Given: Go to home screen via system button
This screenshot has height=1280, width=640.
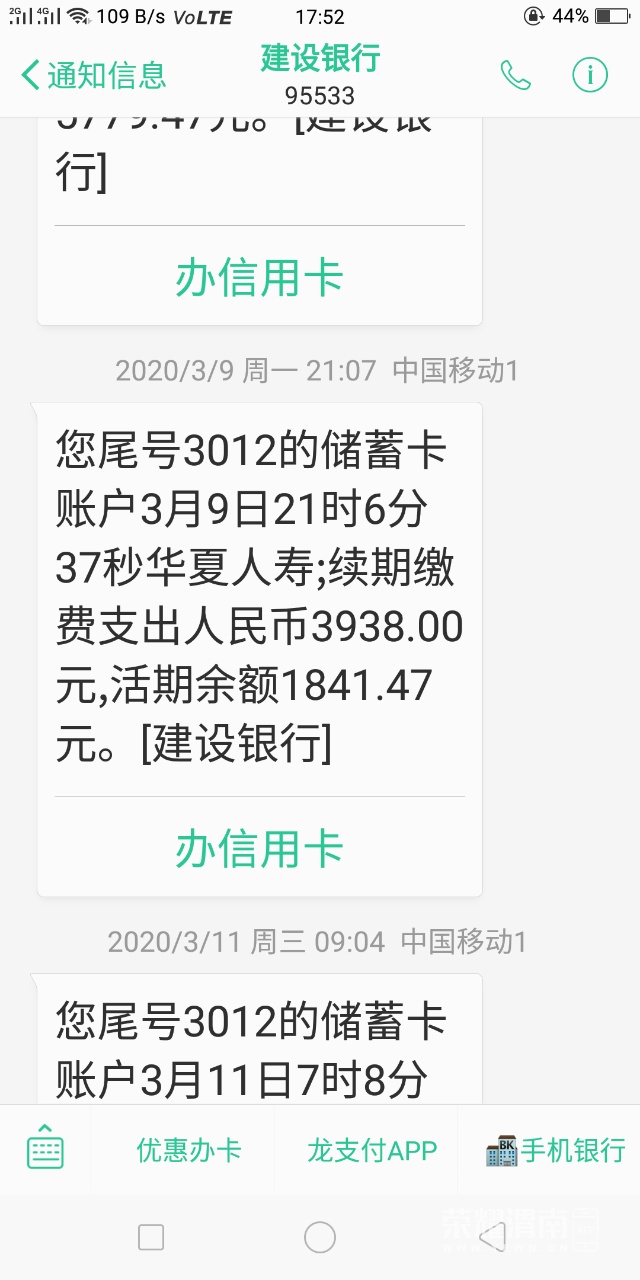Looking at the screenshot, I should [320, 1237].
